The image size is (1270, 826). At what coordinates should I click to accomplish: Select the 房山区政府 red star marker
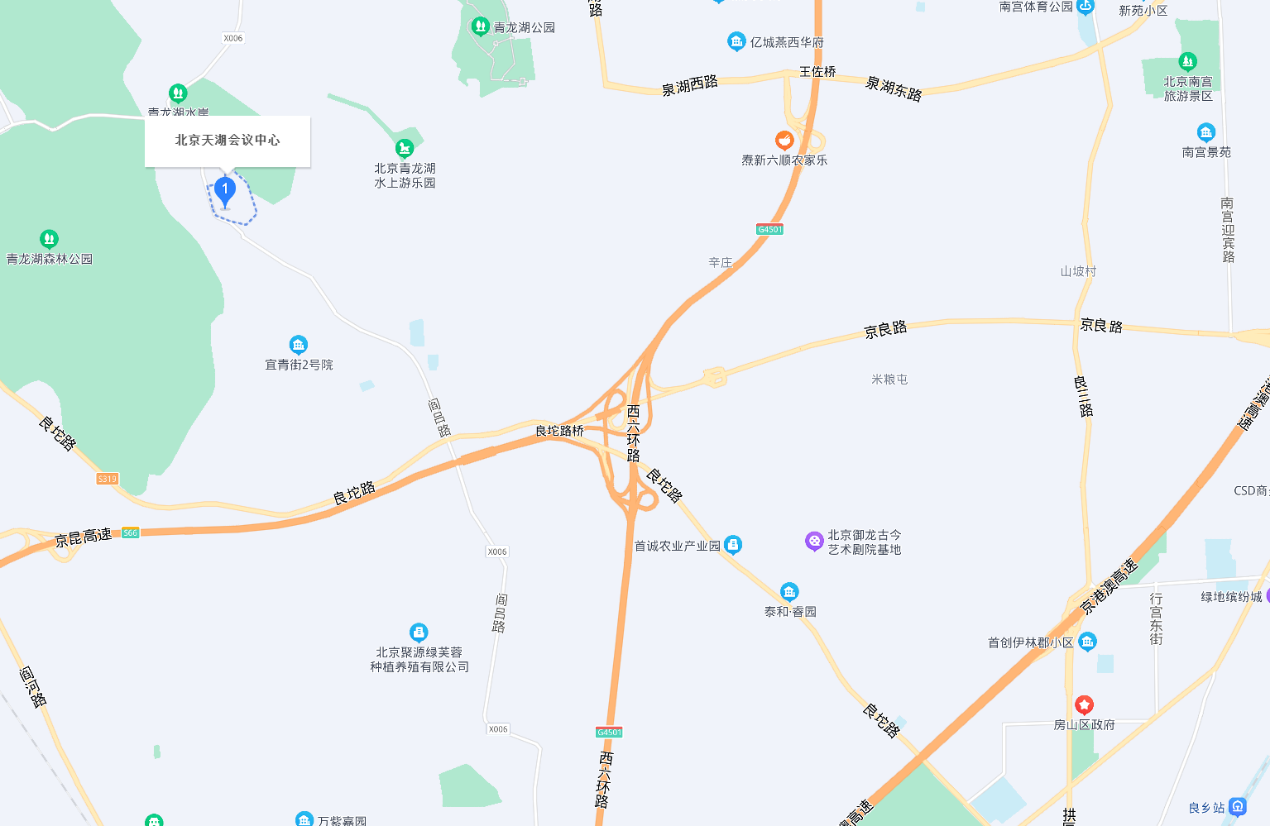coord(1084,705)
